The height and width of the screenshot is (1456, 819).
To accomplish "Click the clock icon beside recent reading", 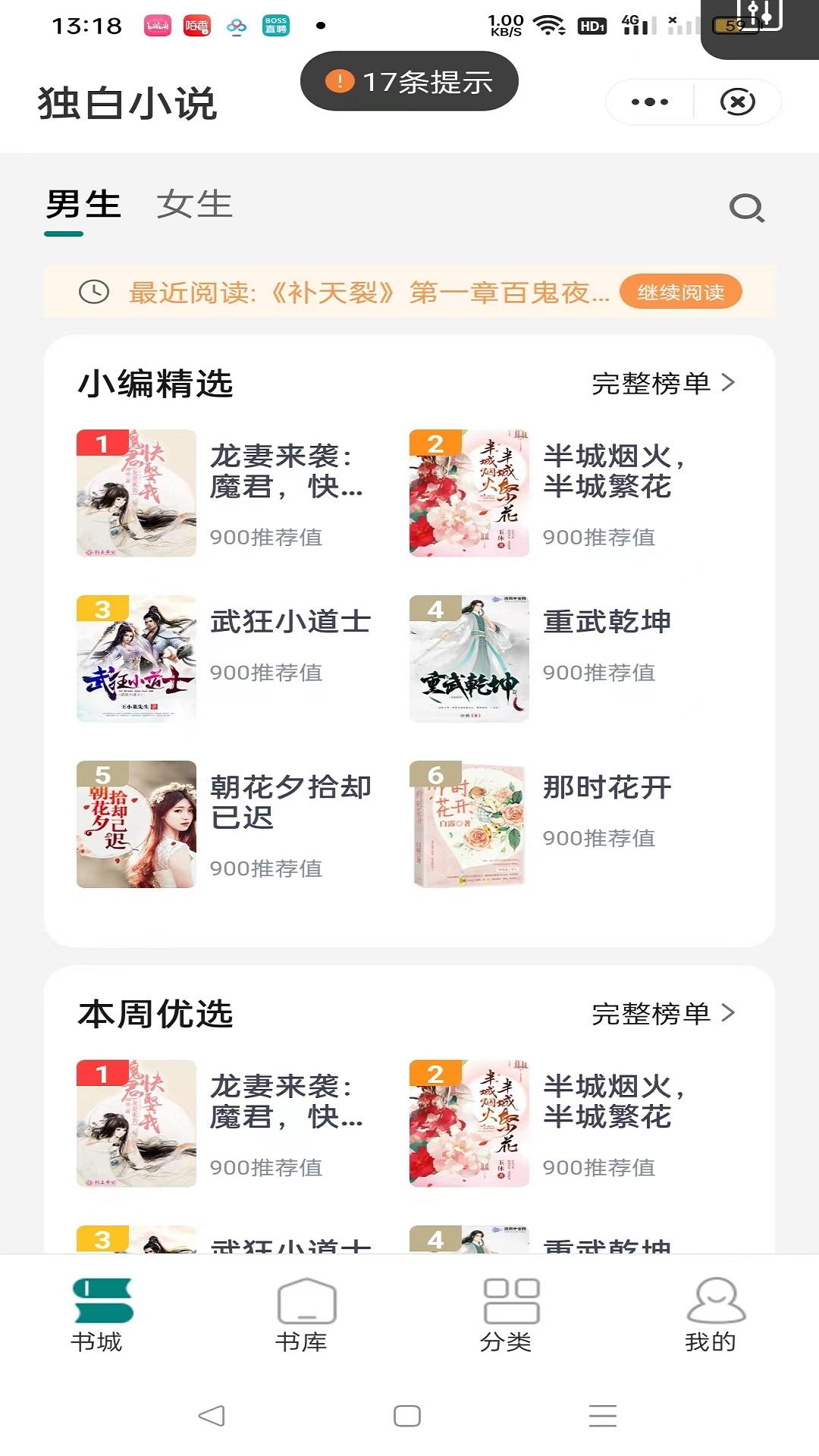I will coord(93,290).
